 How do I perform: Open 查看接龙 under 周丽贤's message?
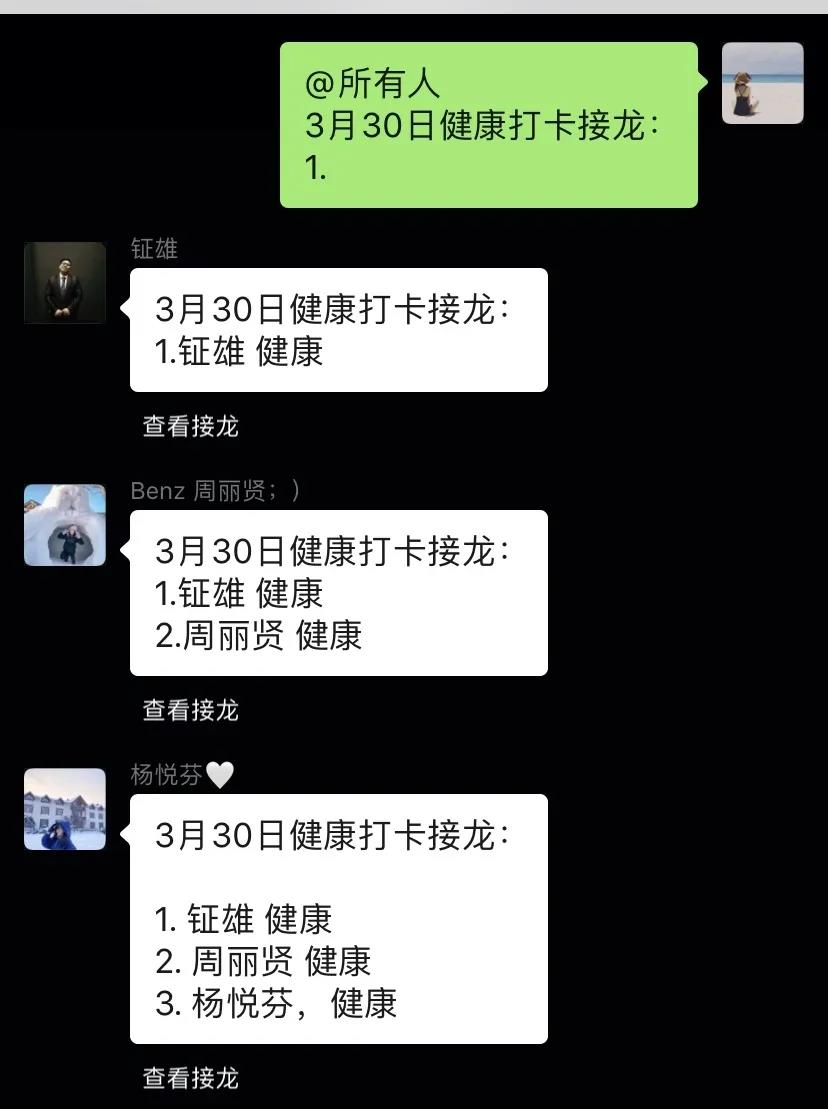click(190, 710)
